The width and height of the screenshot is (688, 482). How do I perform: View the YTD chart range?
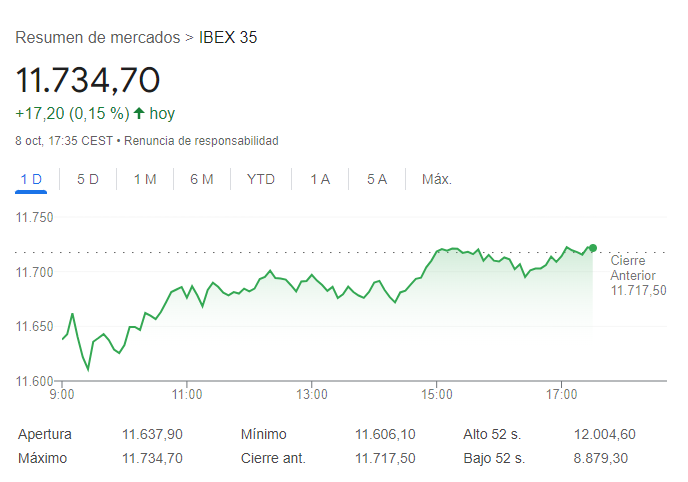[x=261, y=179]
